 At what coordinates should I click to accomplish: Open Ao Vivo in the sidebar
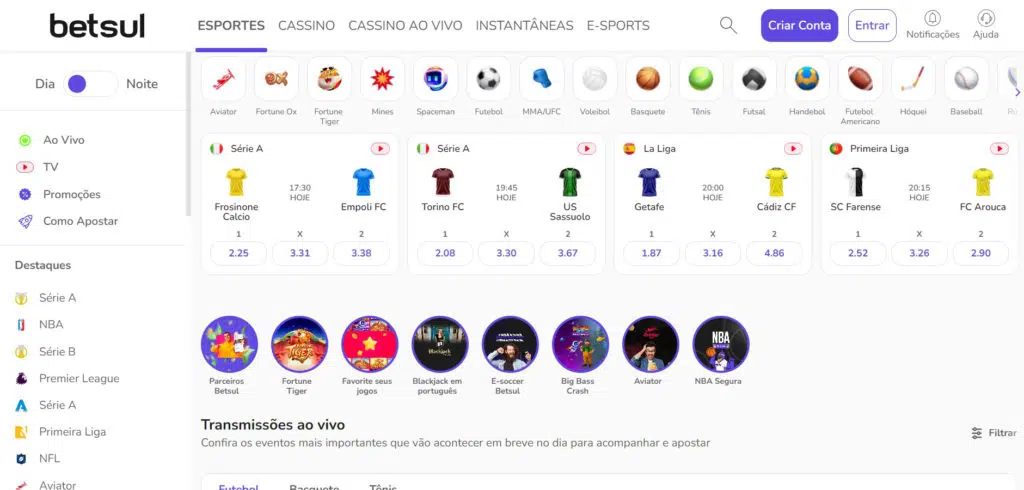pos(64,141)
